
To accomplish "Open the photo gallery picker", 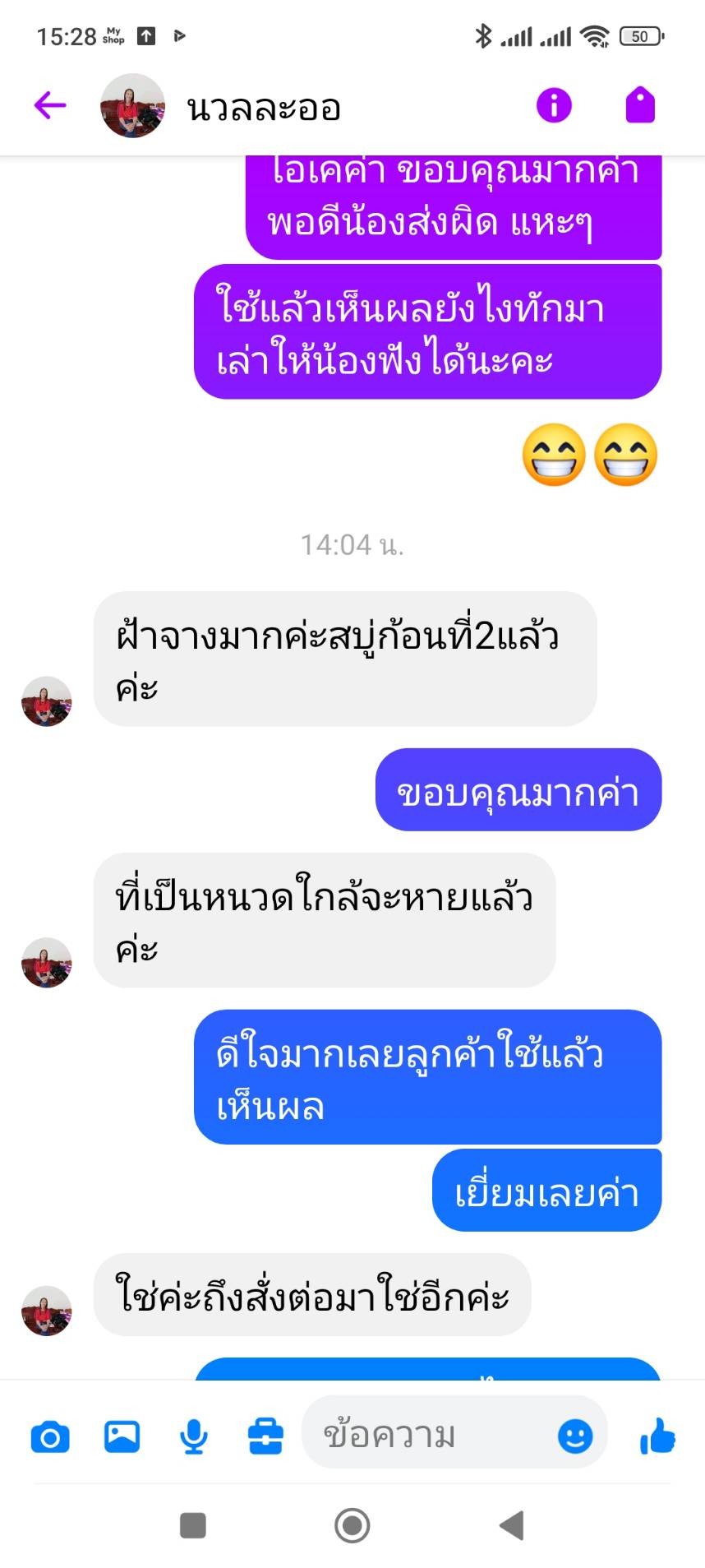I will [122, 1436].
